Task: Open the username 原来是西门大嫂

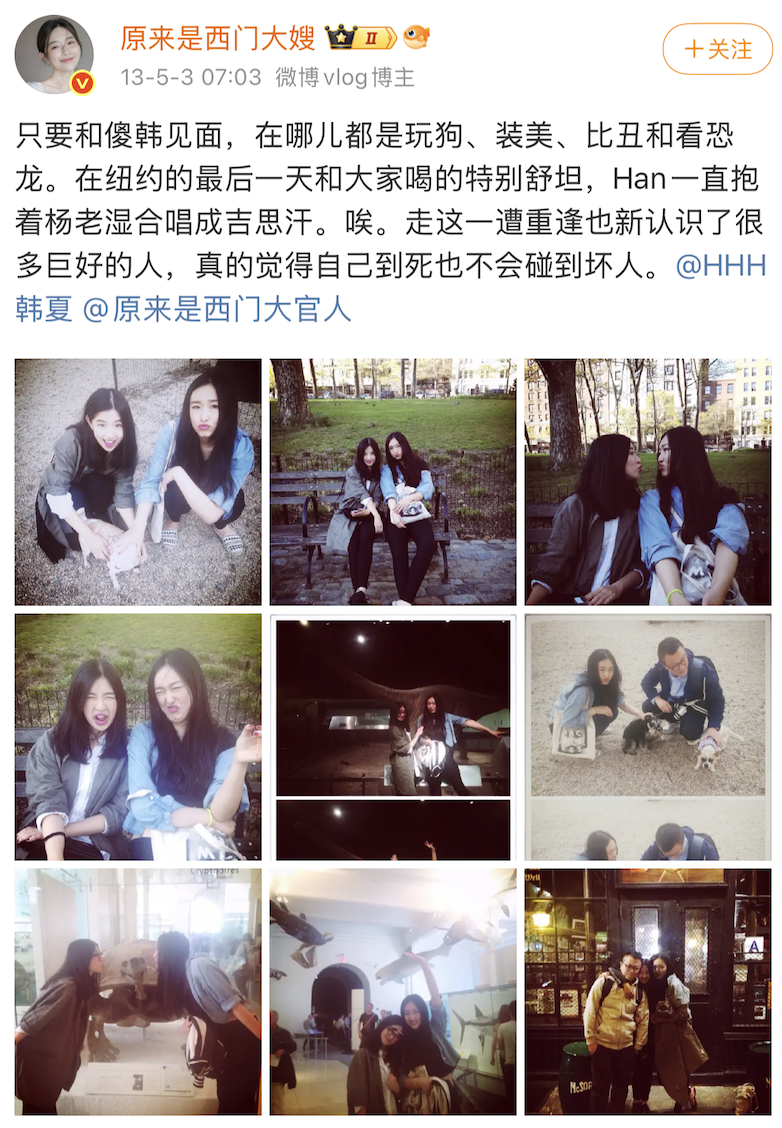Action: [x=218, y=38]
